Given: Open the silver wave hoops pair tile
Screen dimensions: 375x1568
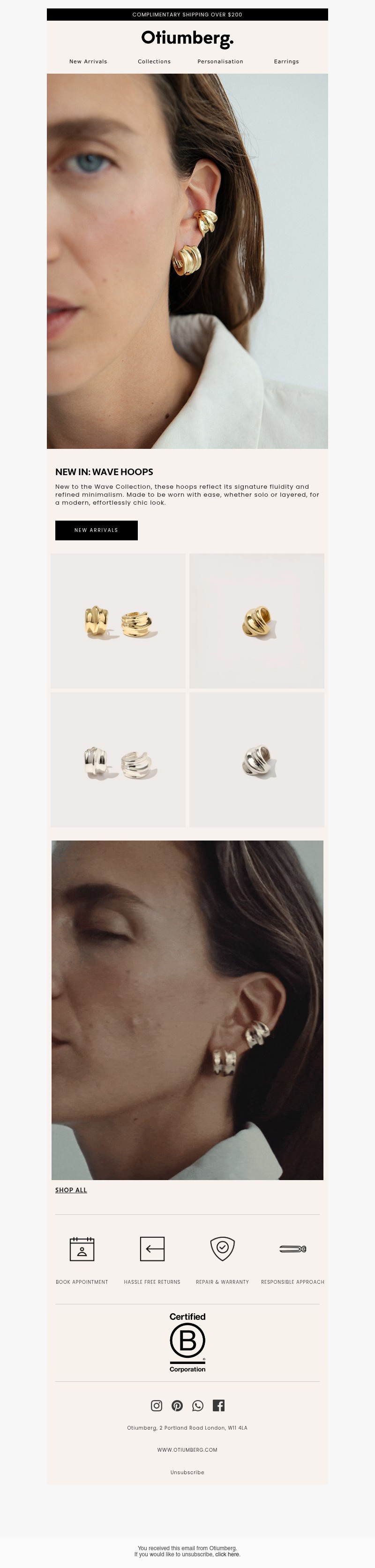Looking at the screenshot, I should [x=118, y=760].
